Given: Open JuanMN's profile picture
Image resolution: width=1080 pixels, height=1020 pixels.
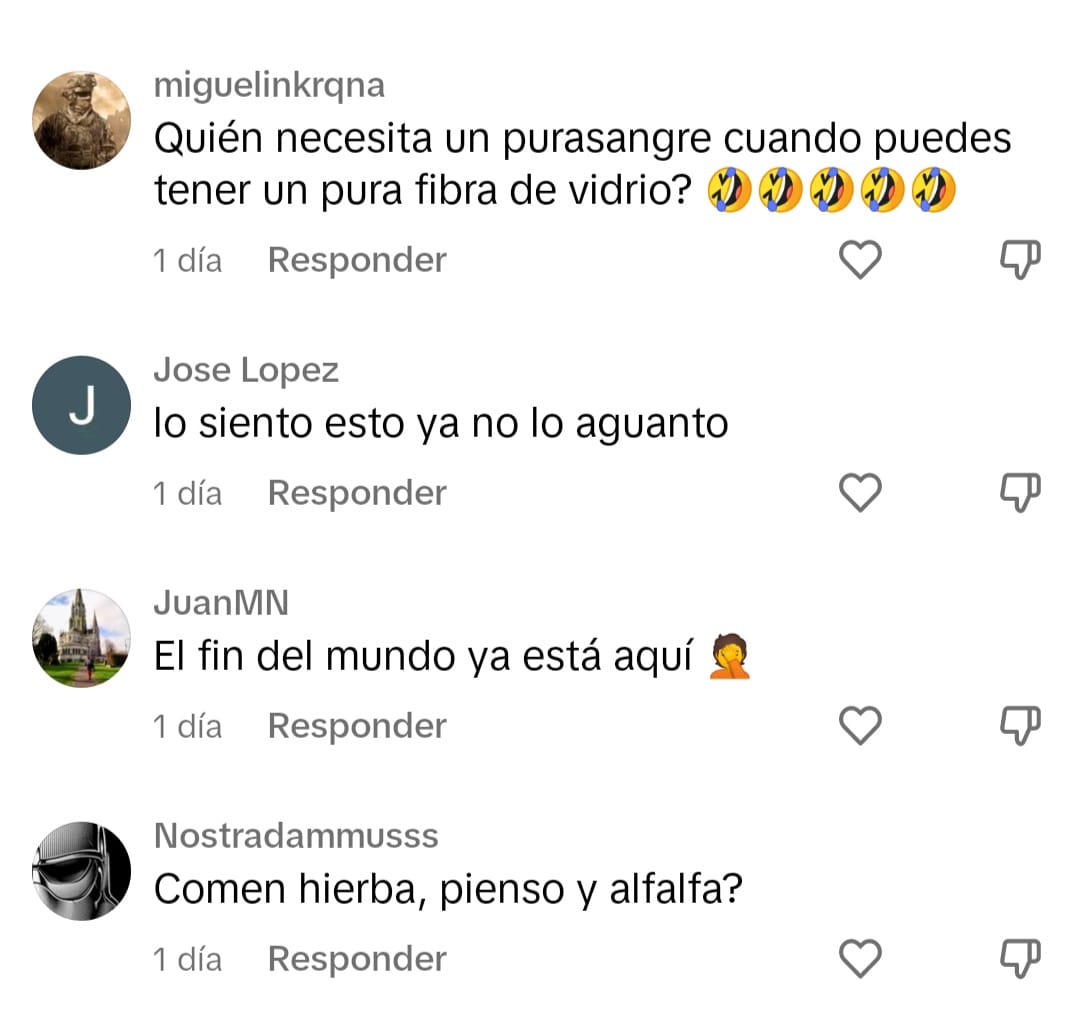Looking at the screenshot, I should tap(82, 638).
